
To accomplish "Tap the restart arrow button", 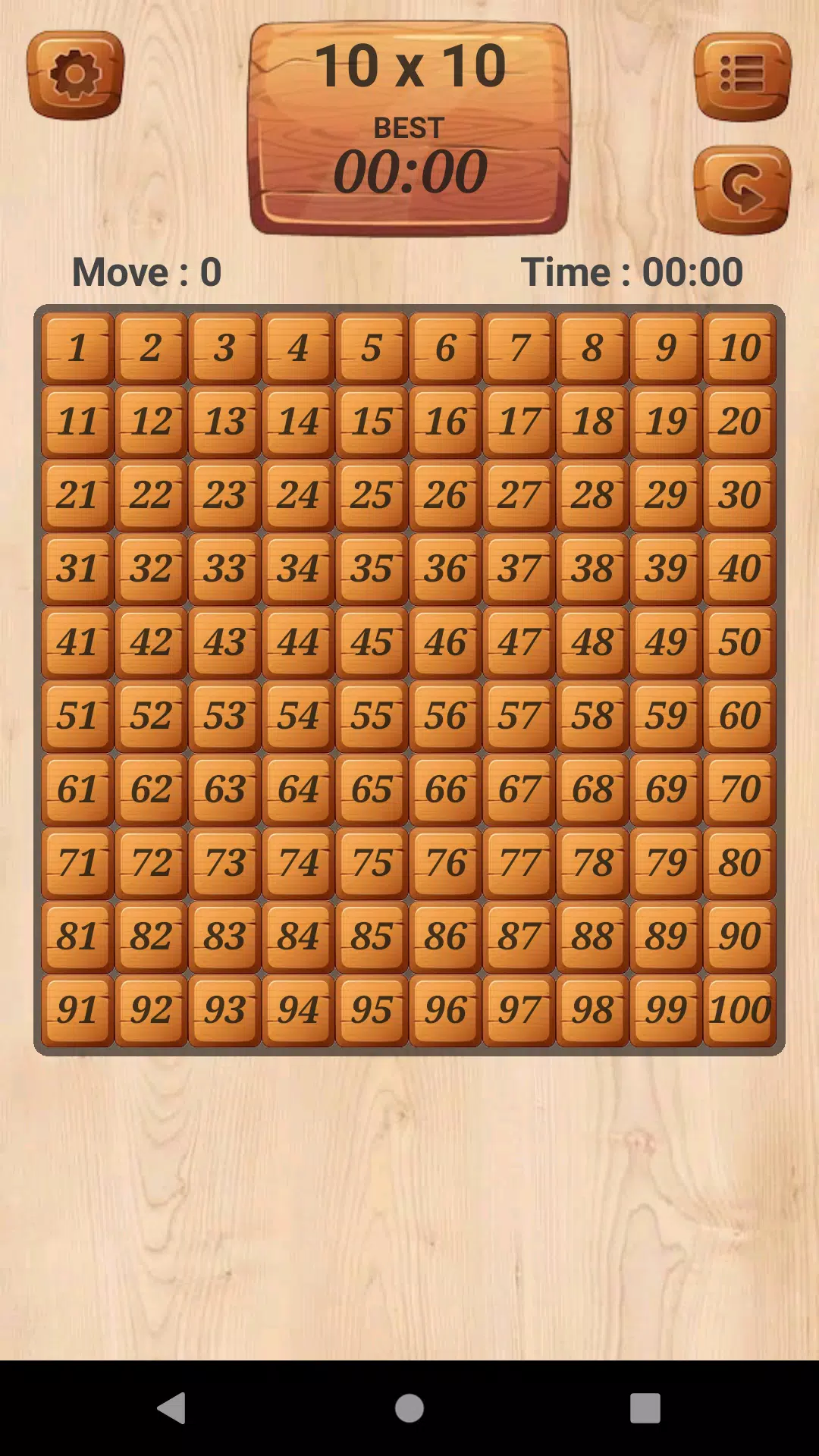I will [742, 190].
